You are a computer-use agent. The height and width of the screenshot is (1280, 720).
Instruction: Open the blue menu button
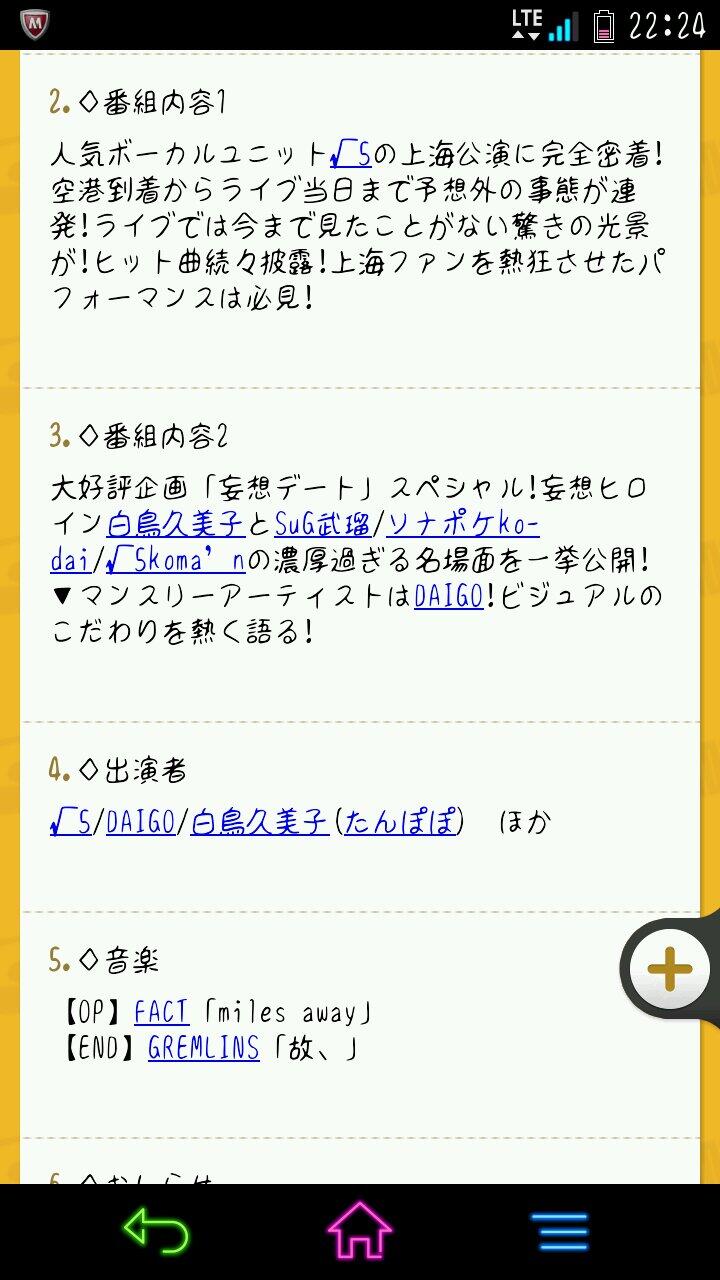[560, 1231]
